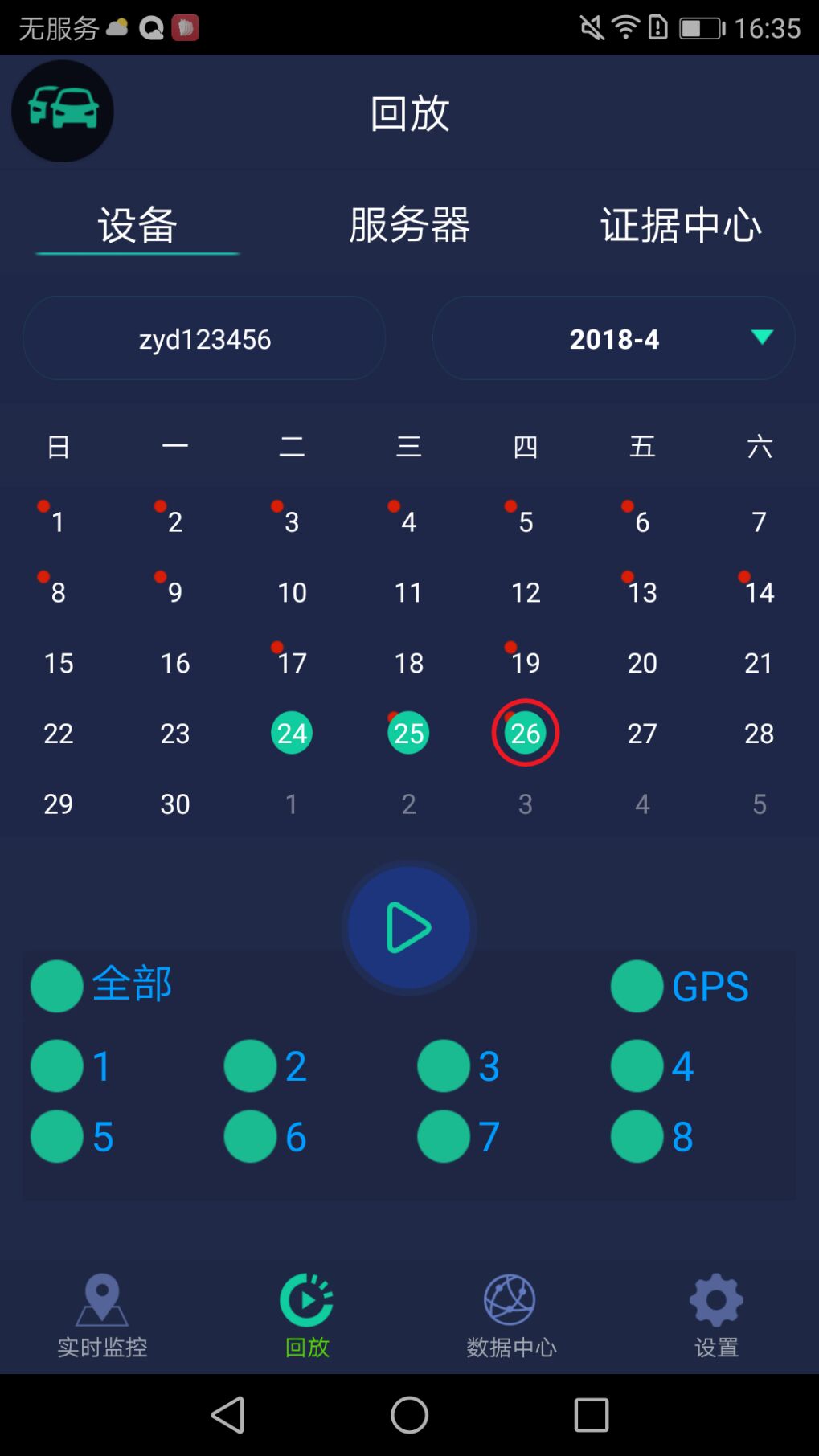Select April 25 on the calendar
The height and width of the screenshot is (1456, 819).
pos(408,733)
